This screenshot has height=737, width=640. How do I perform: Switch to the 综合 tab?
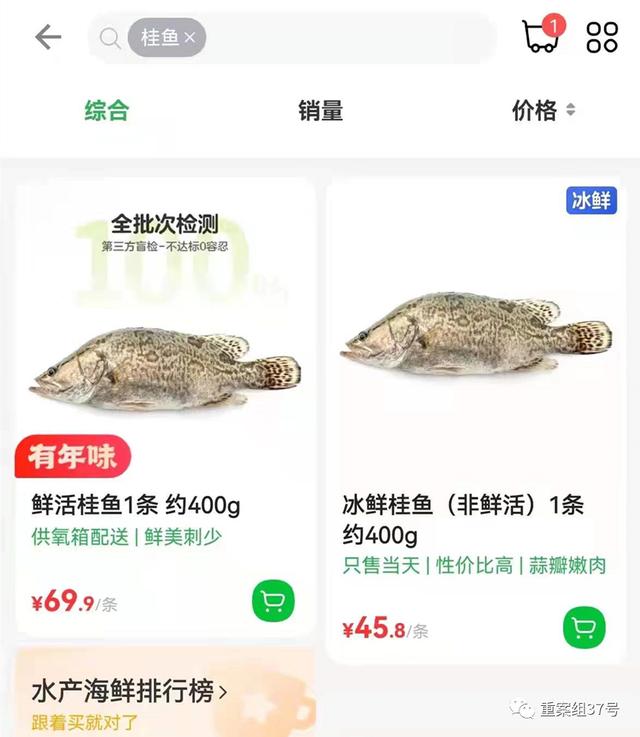pyautogui.click(x=107, y=110)
